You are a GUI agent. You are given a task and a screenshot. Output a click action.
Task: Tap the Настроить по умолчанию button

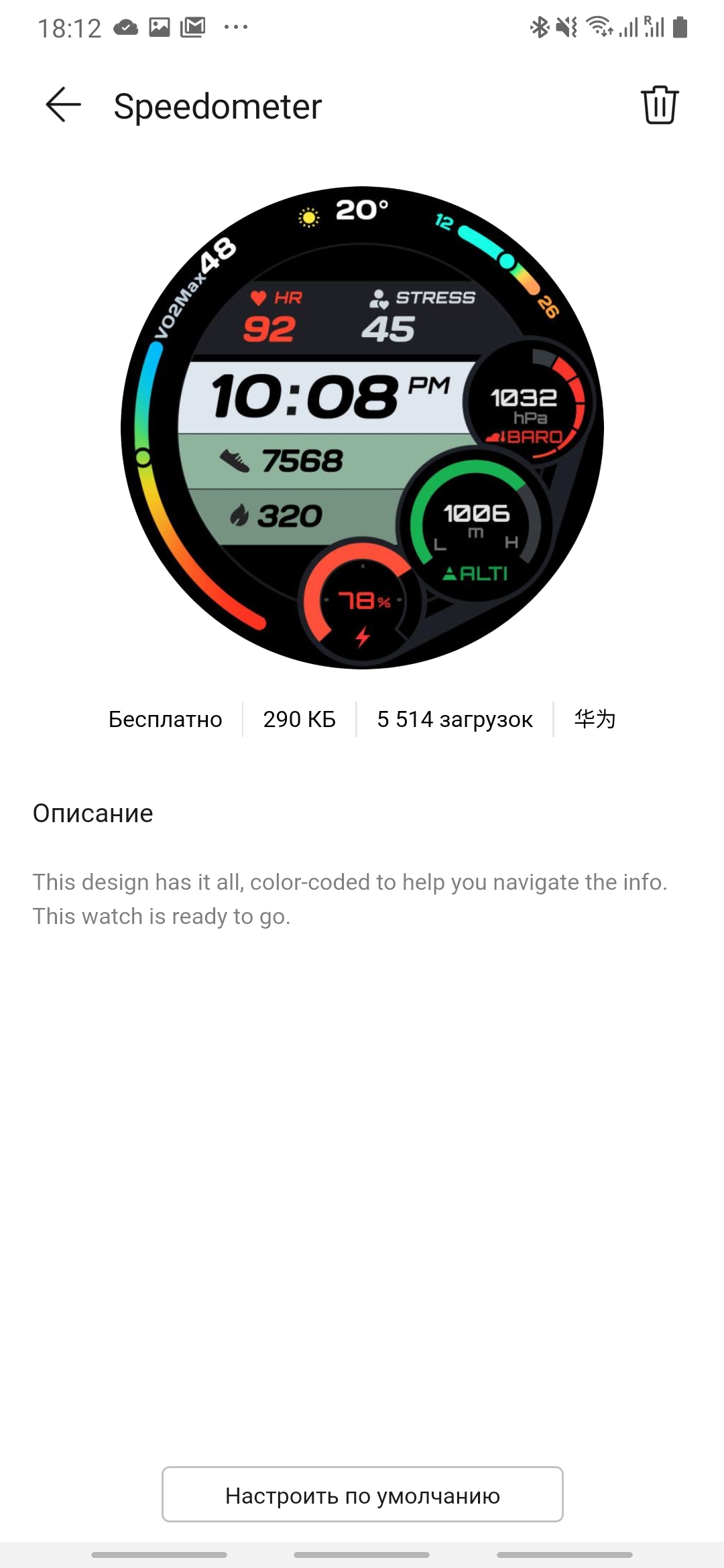pyautogui.click(x=362, y=1495)
